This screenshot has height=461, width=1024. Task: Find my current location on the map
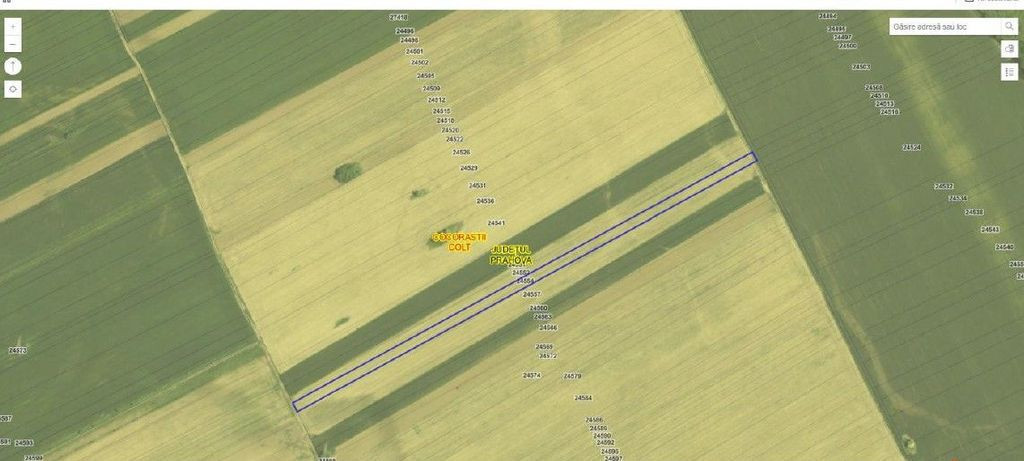click(x=13, y=89)
